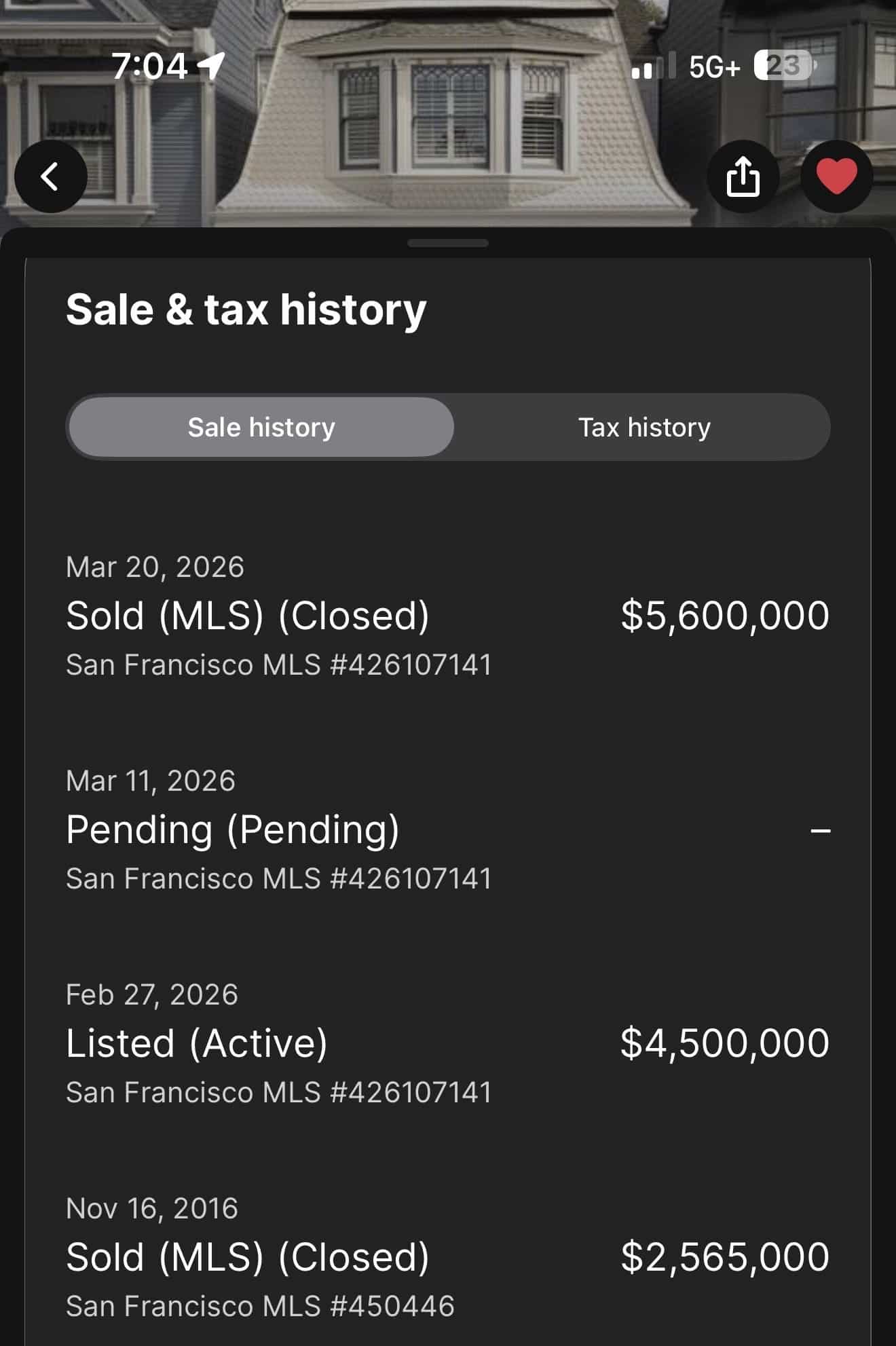Tap the clock showing 7:04
This screenshot has height=1346, width=896.
150,66
